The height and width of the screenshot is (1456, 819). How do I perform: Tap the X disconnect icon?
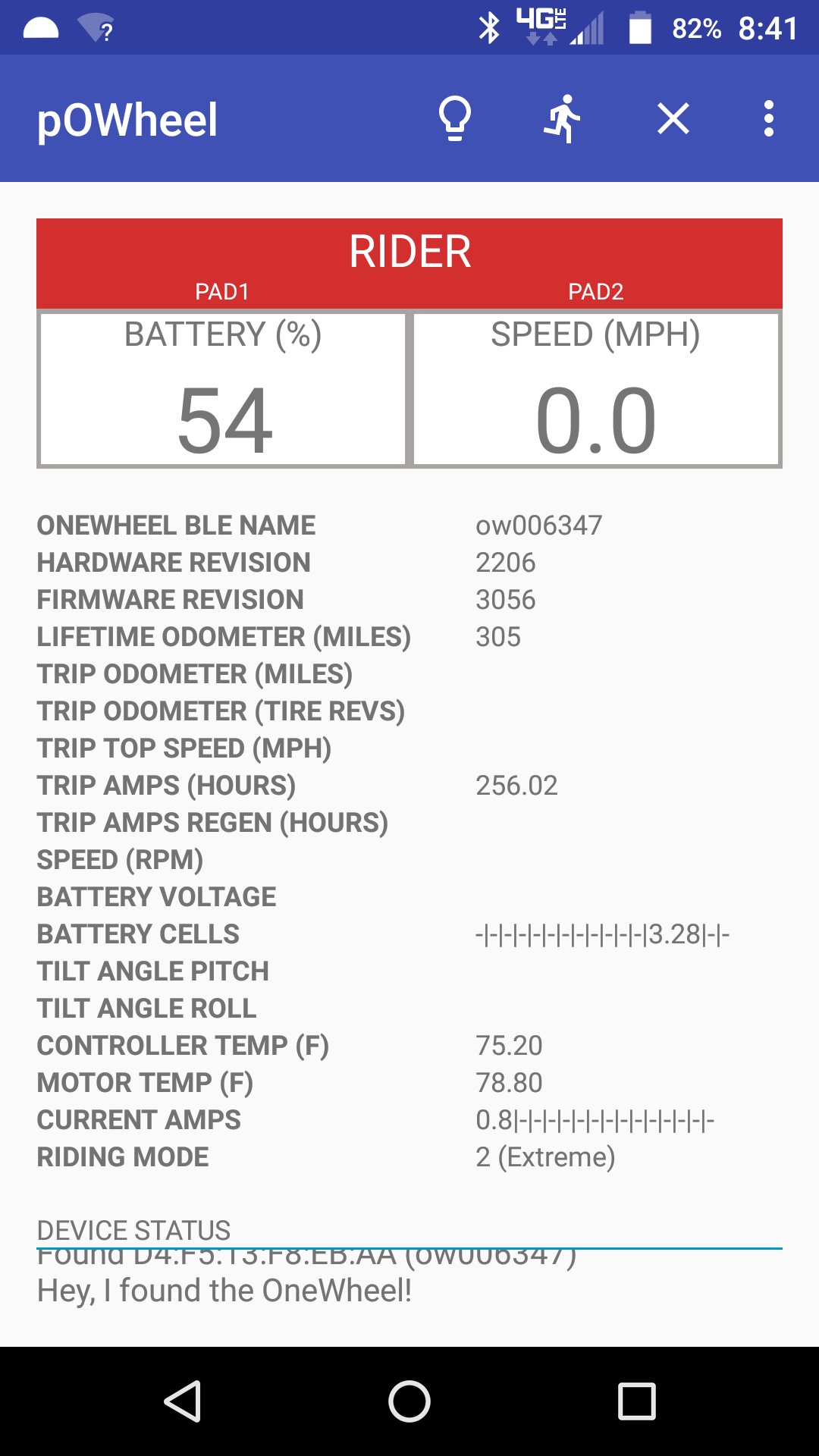tap(673, 119)
